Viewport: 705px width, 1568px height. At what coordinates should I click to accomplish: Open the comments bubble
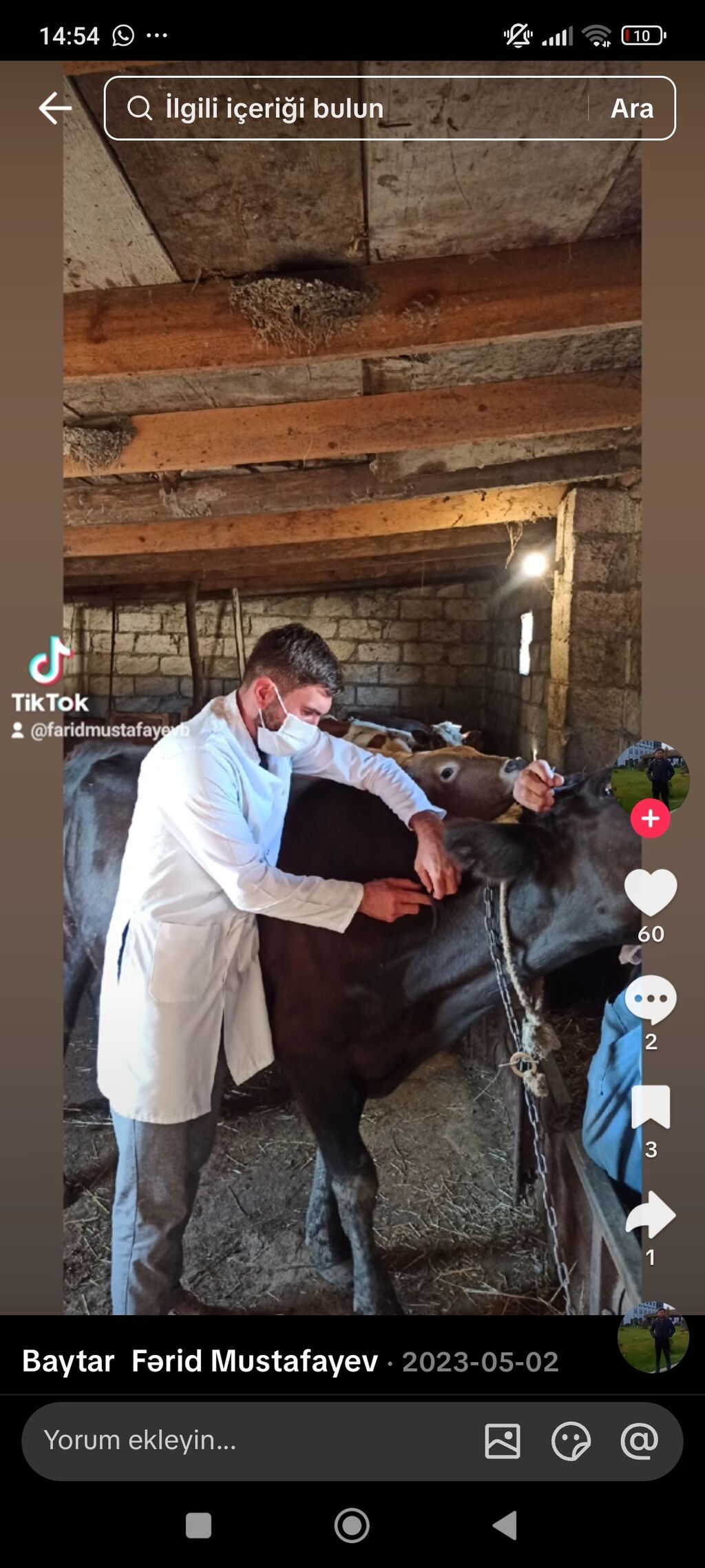tap(650, 1000)
